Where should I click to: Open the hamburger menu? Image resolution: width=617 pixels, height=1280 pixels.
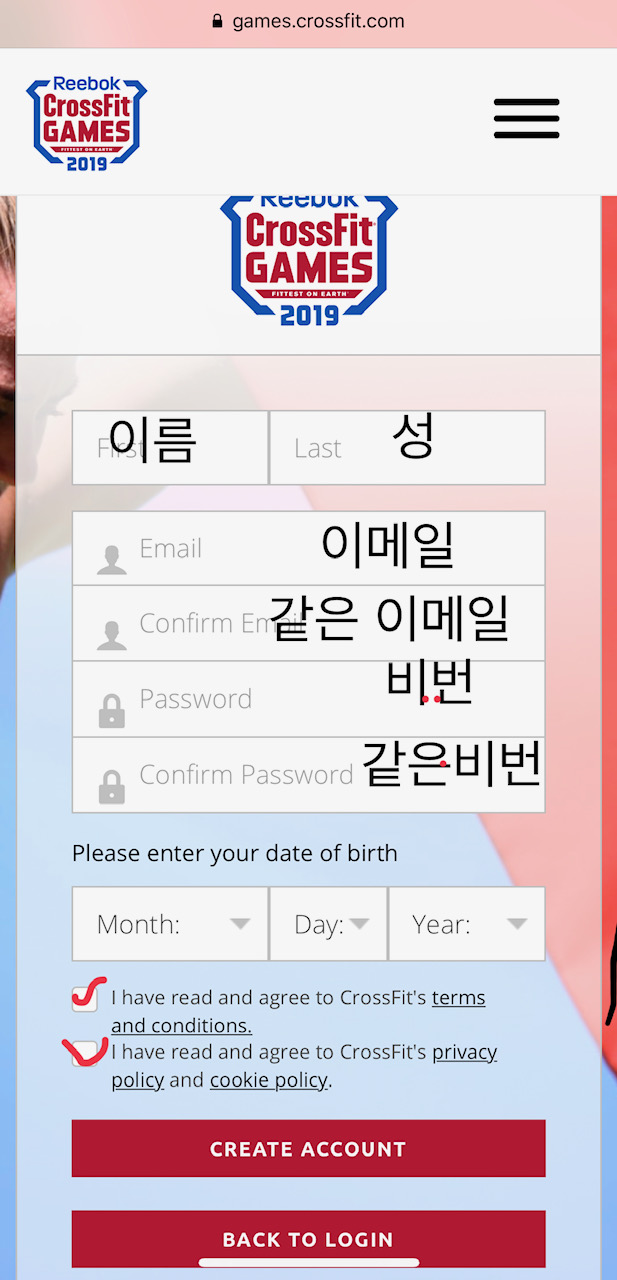click(x=526, y=119)
